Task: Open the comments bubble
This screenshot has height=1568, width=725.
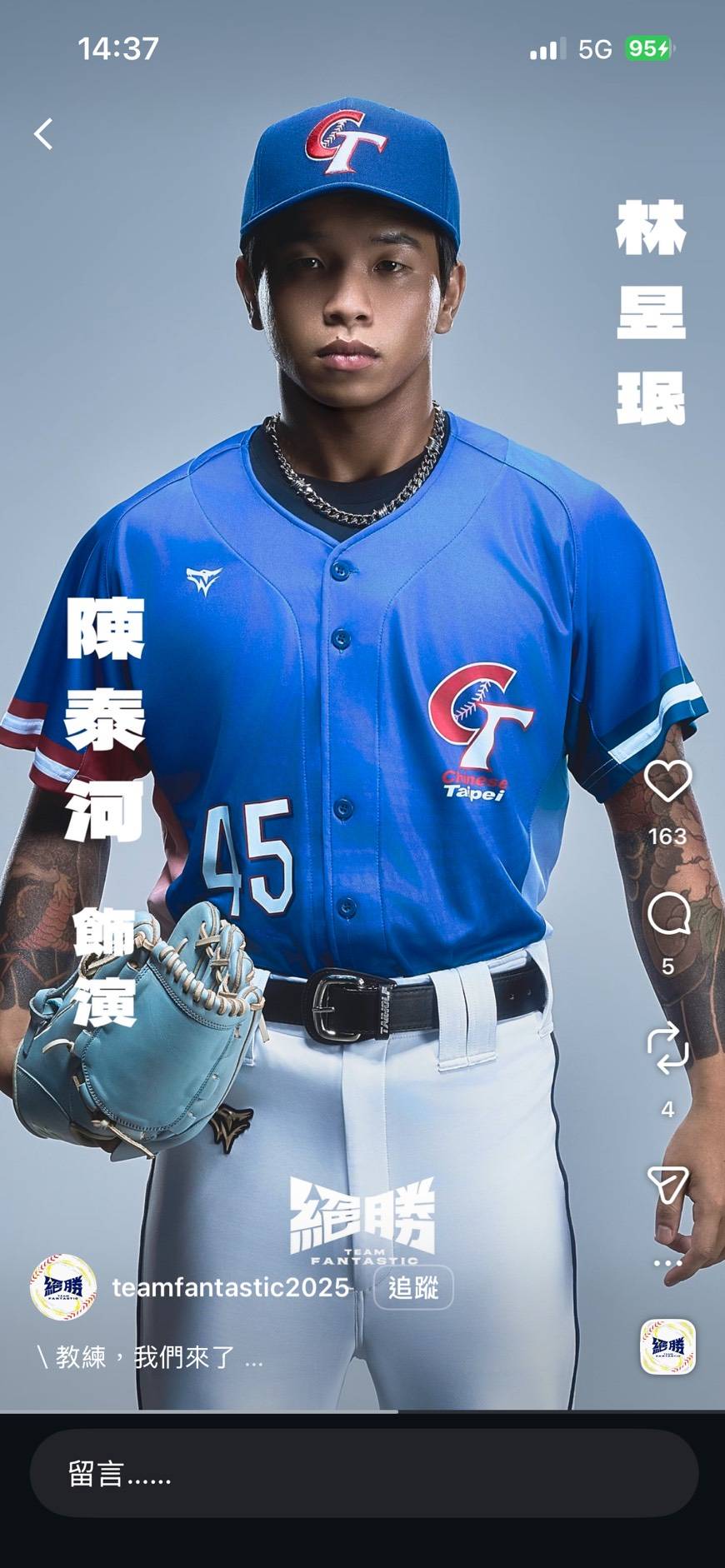Action: [x=668, y=916]
